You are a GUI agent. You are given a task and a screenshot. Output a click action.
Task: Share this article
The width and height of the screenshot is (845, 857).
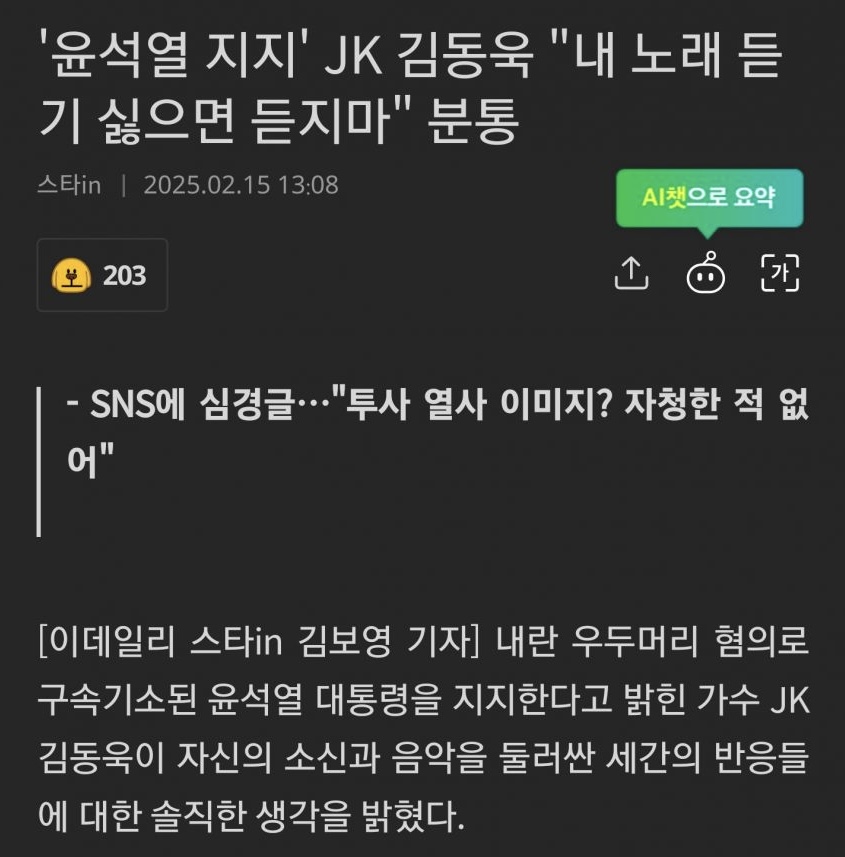[631, 273]
